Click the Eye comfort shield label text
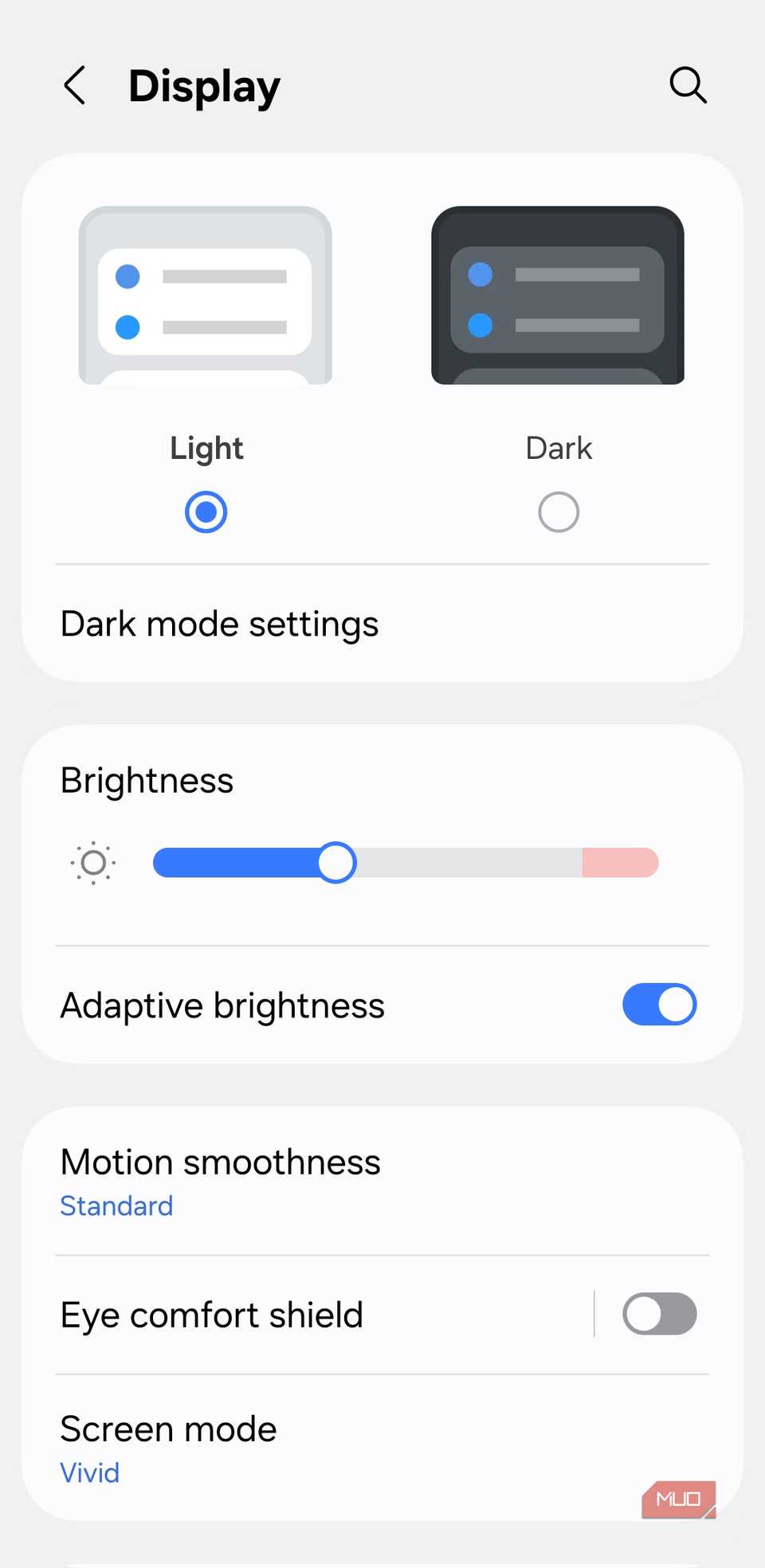Viewport: 765px width, 1568px height. 211,1314
